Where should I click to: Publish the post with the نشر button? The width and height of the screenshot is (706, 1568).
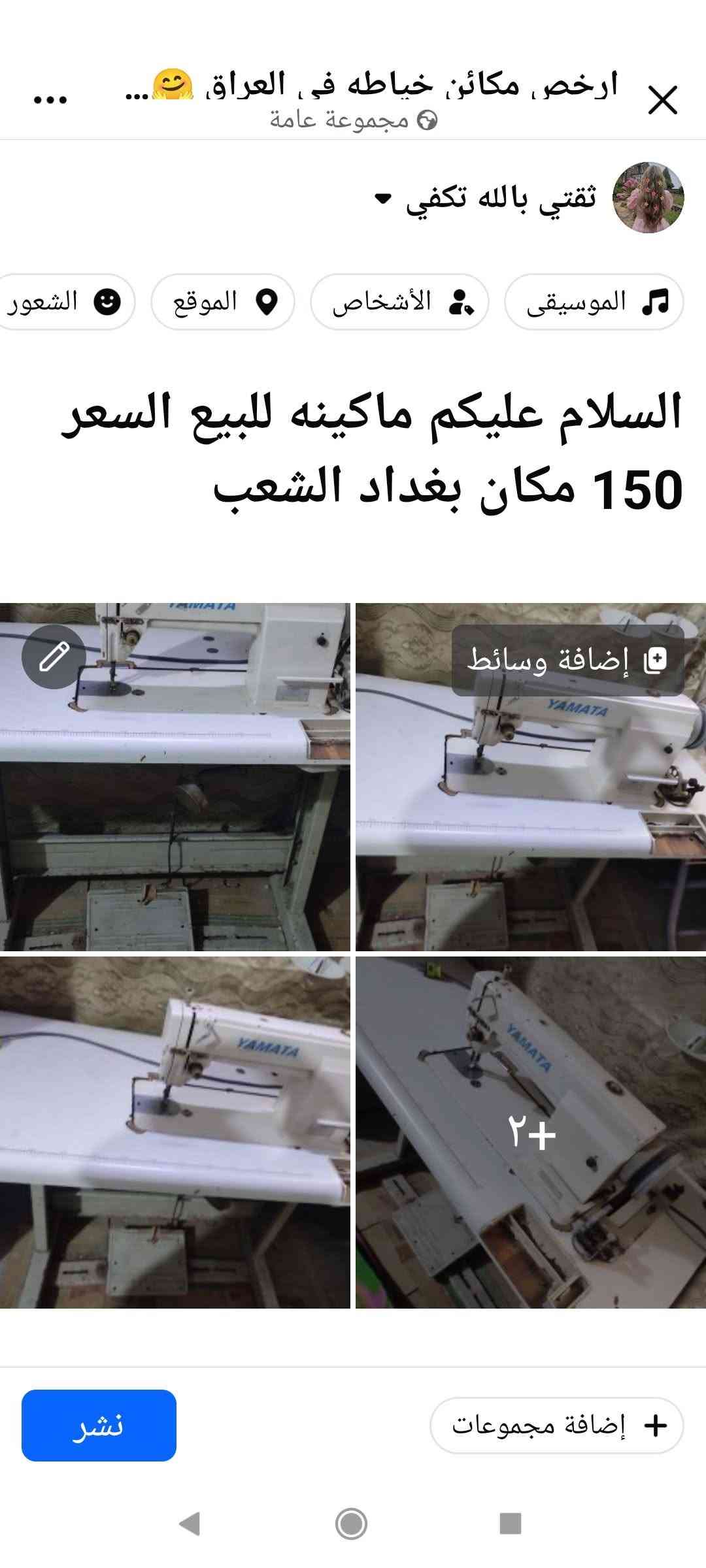coord(99,1425)
